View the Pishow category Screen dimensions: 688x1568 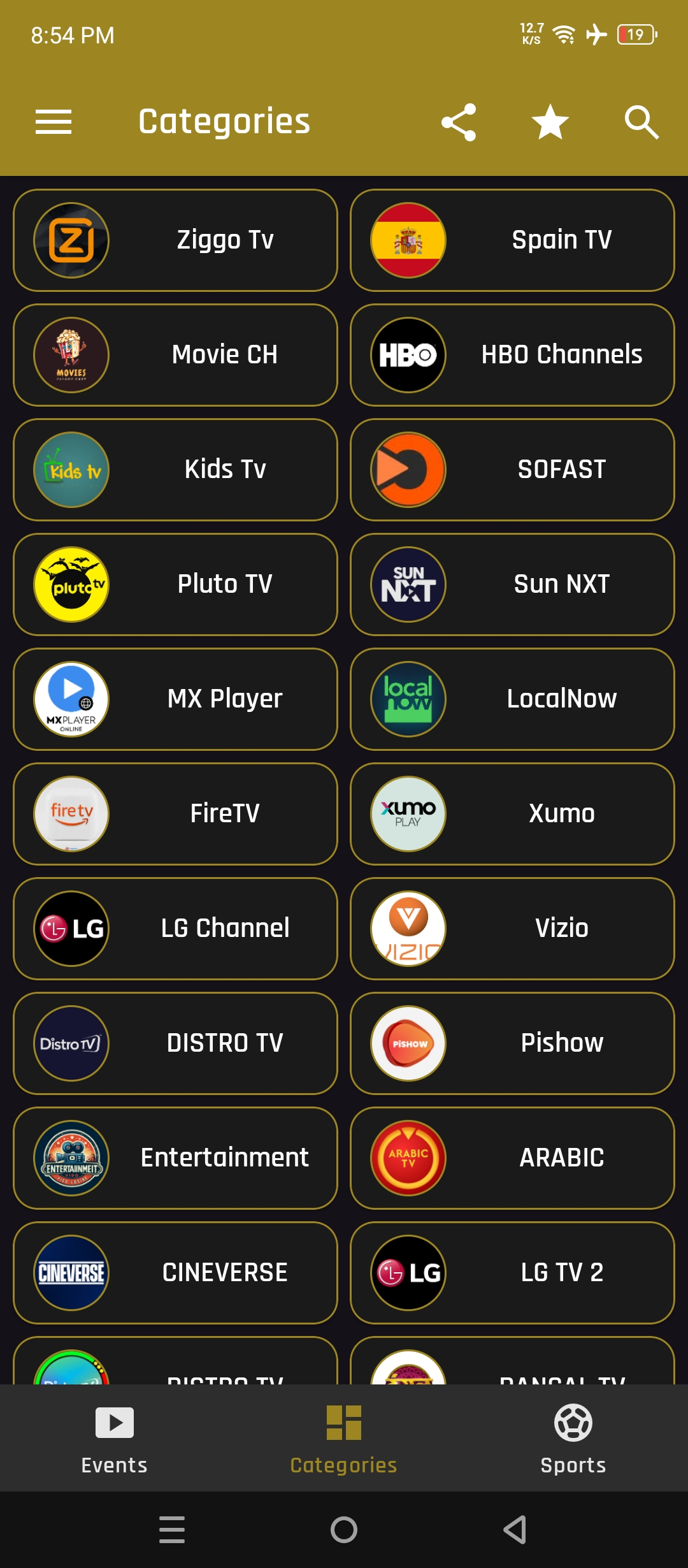[512, 1043]
